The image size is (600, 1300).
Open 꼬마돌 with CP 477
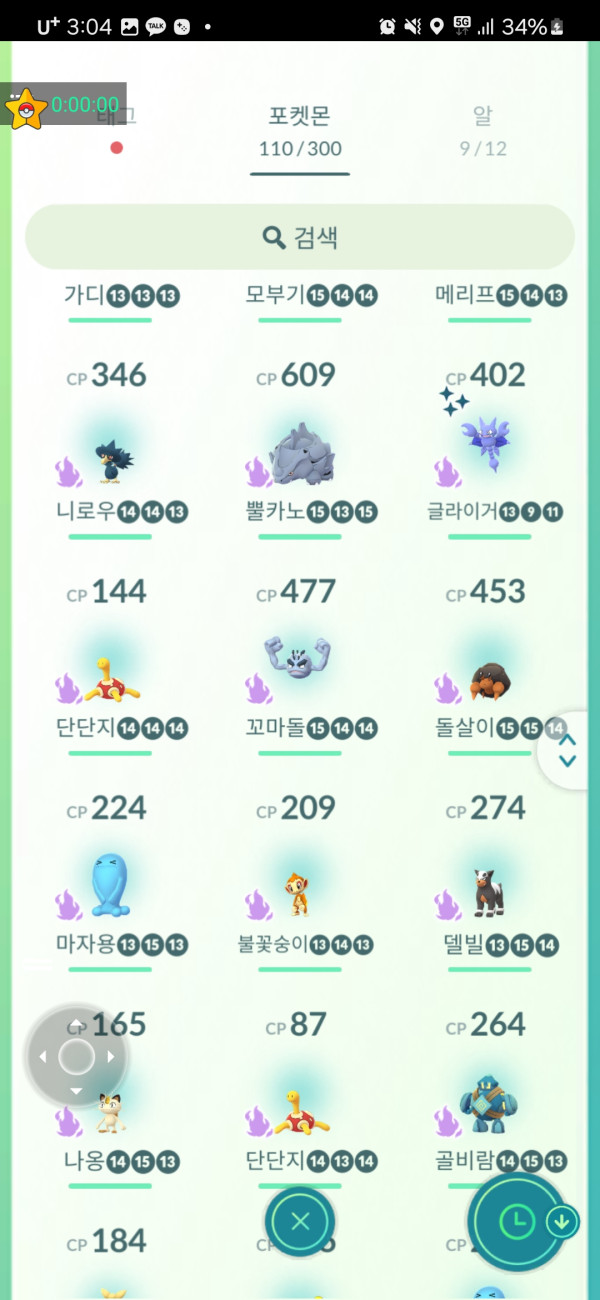click(x=300, y=665)
